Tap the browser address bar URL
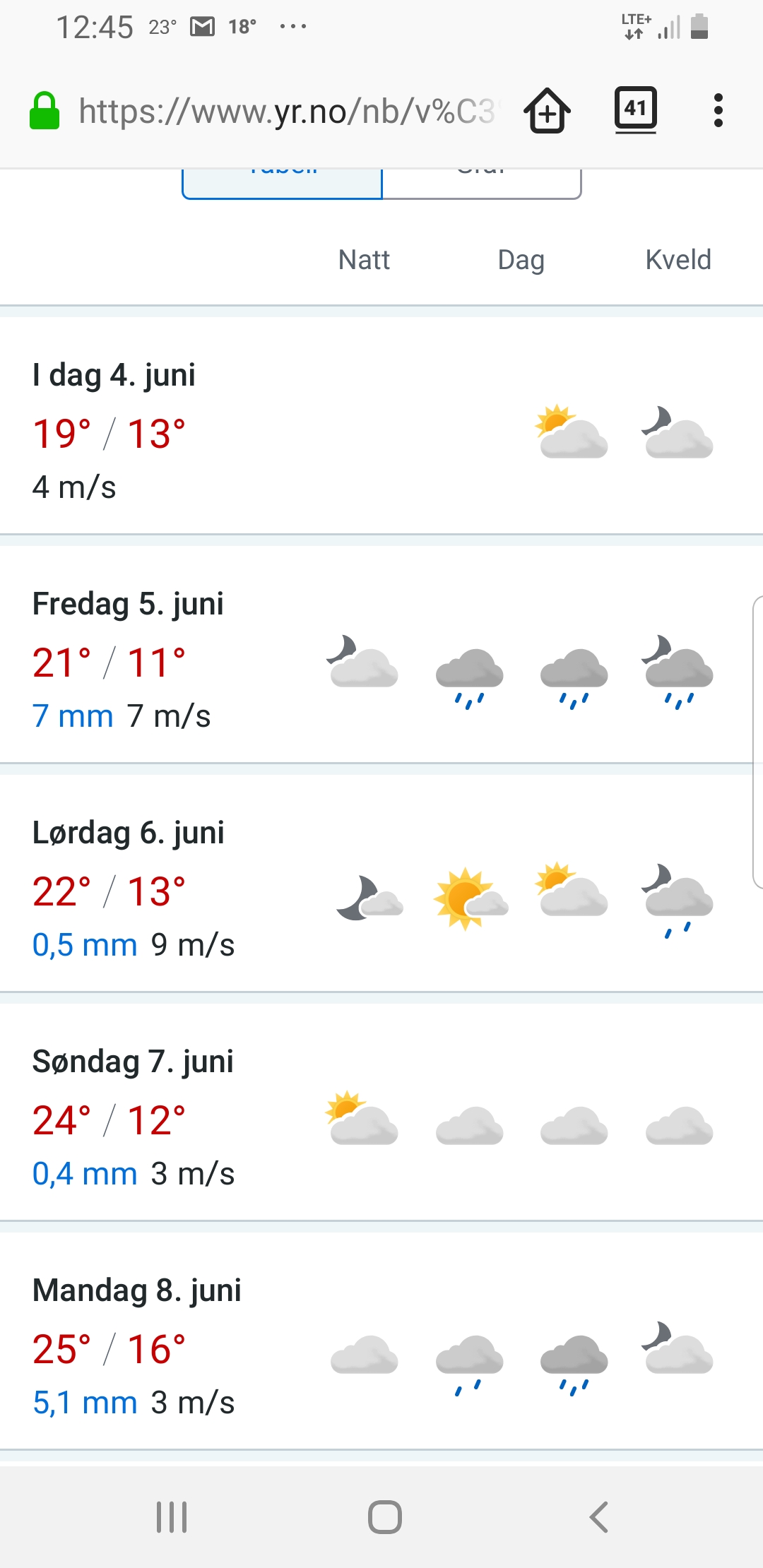 [x=286, y=111]
